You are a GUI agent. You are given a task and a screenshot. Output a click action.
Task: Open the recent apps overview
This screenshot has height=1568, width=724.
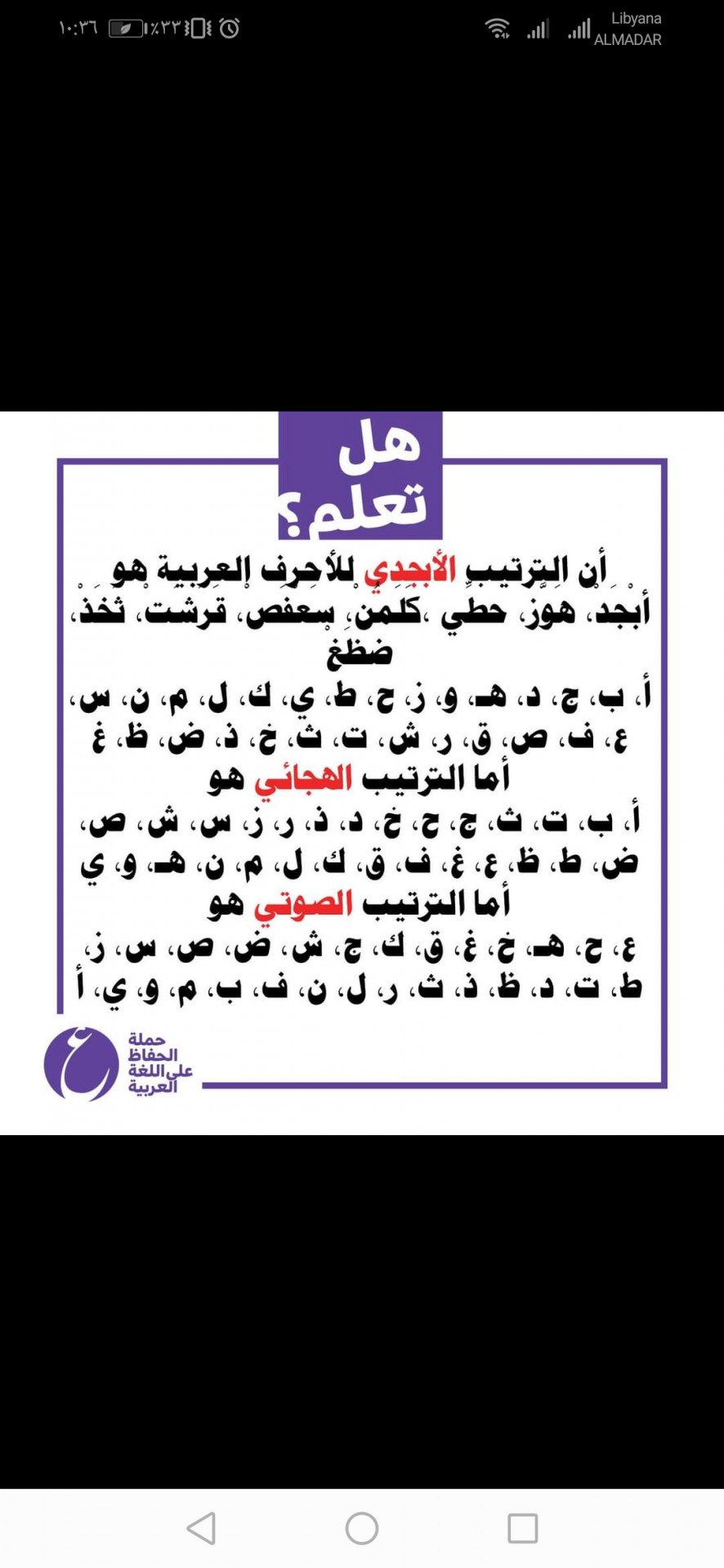tap(522, 1528)
